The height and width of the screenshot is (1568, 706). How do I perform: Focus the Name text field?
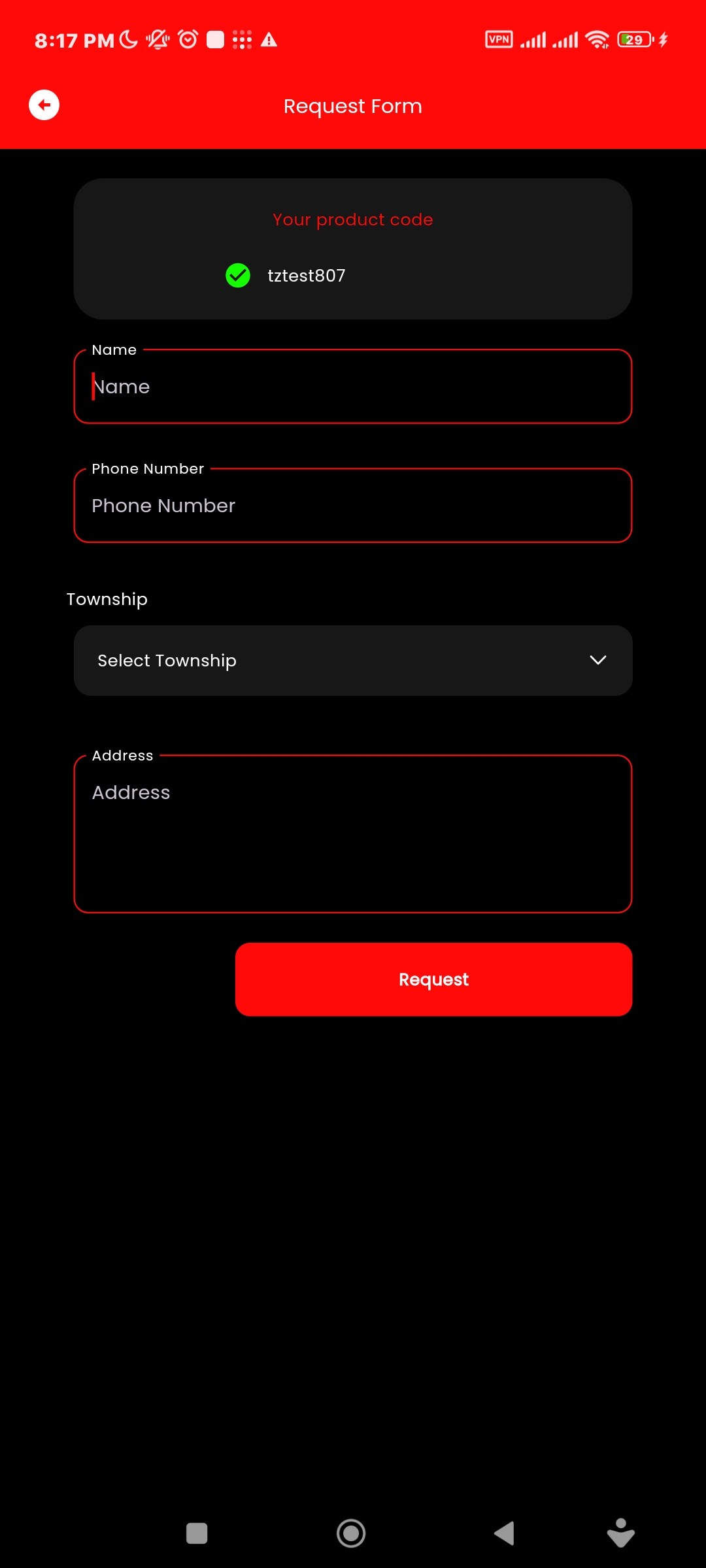point(353,387)
